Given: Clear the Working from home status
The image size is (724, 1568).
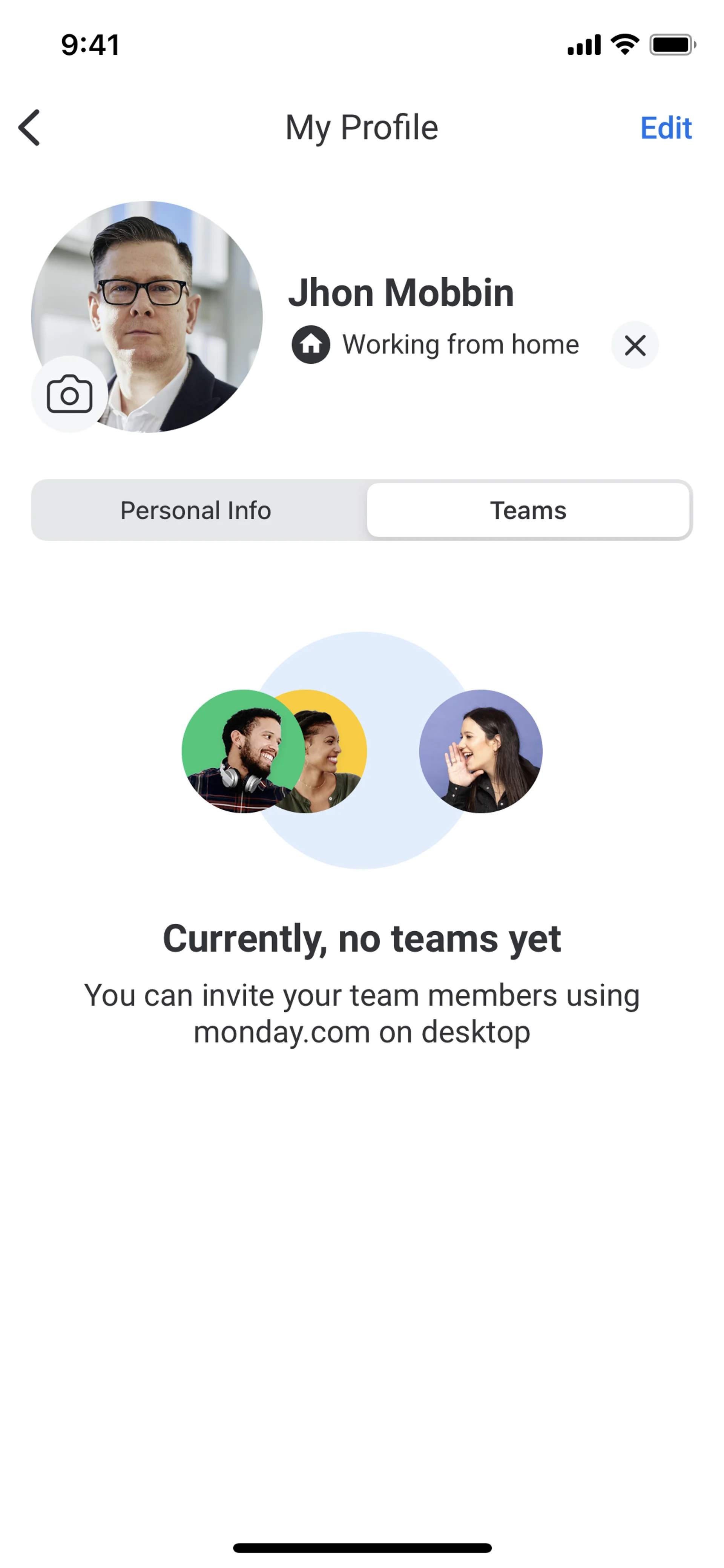Looking at the screenshot, I should pyautogui.click(x=635, y=345).
